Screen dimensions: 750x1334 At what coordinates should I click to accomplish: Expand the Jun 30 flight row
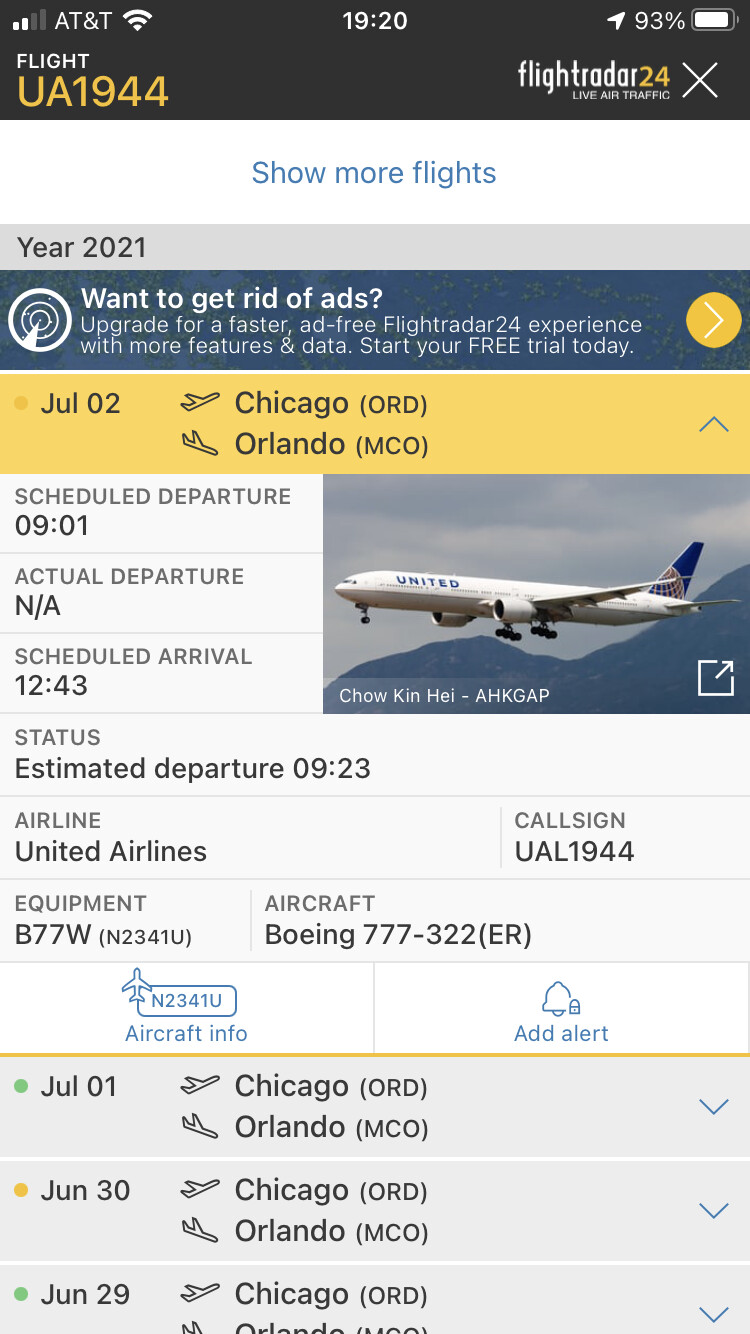713,1210
